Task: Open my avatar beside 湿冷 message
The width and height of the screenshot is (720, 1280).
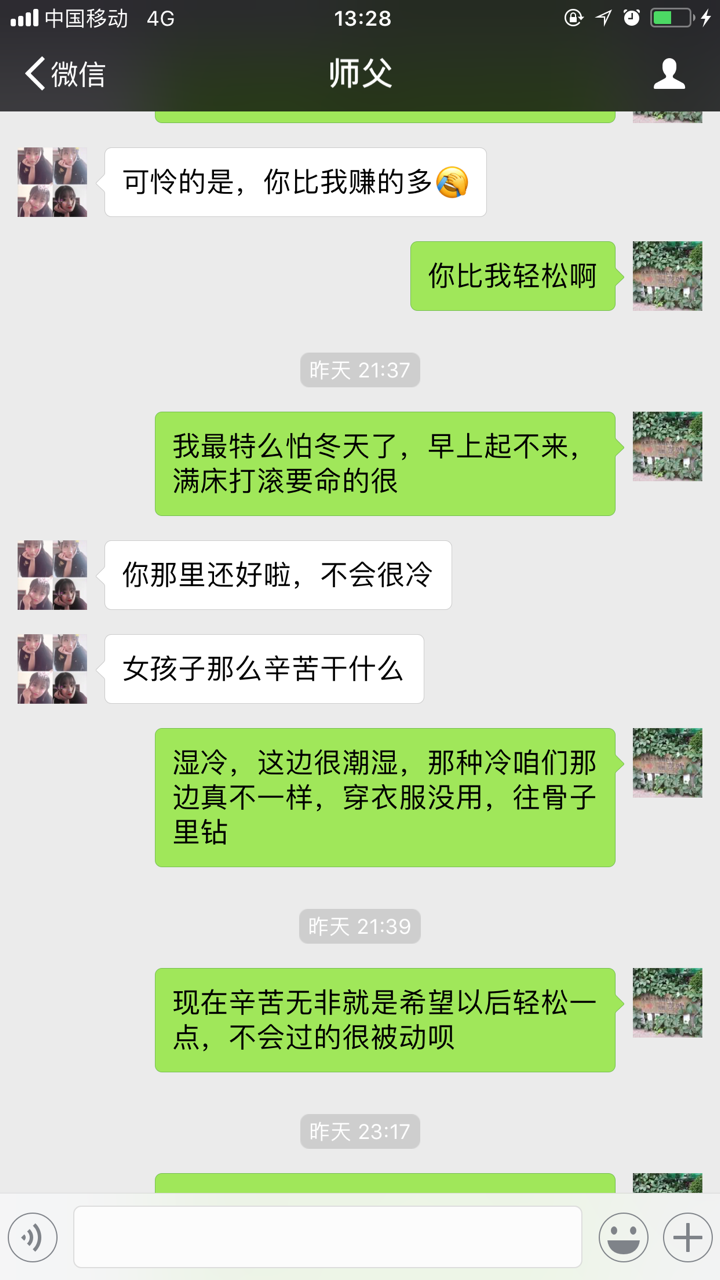Action: click(667, 763)
